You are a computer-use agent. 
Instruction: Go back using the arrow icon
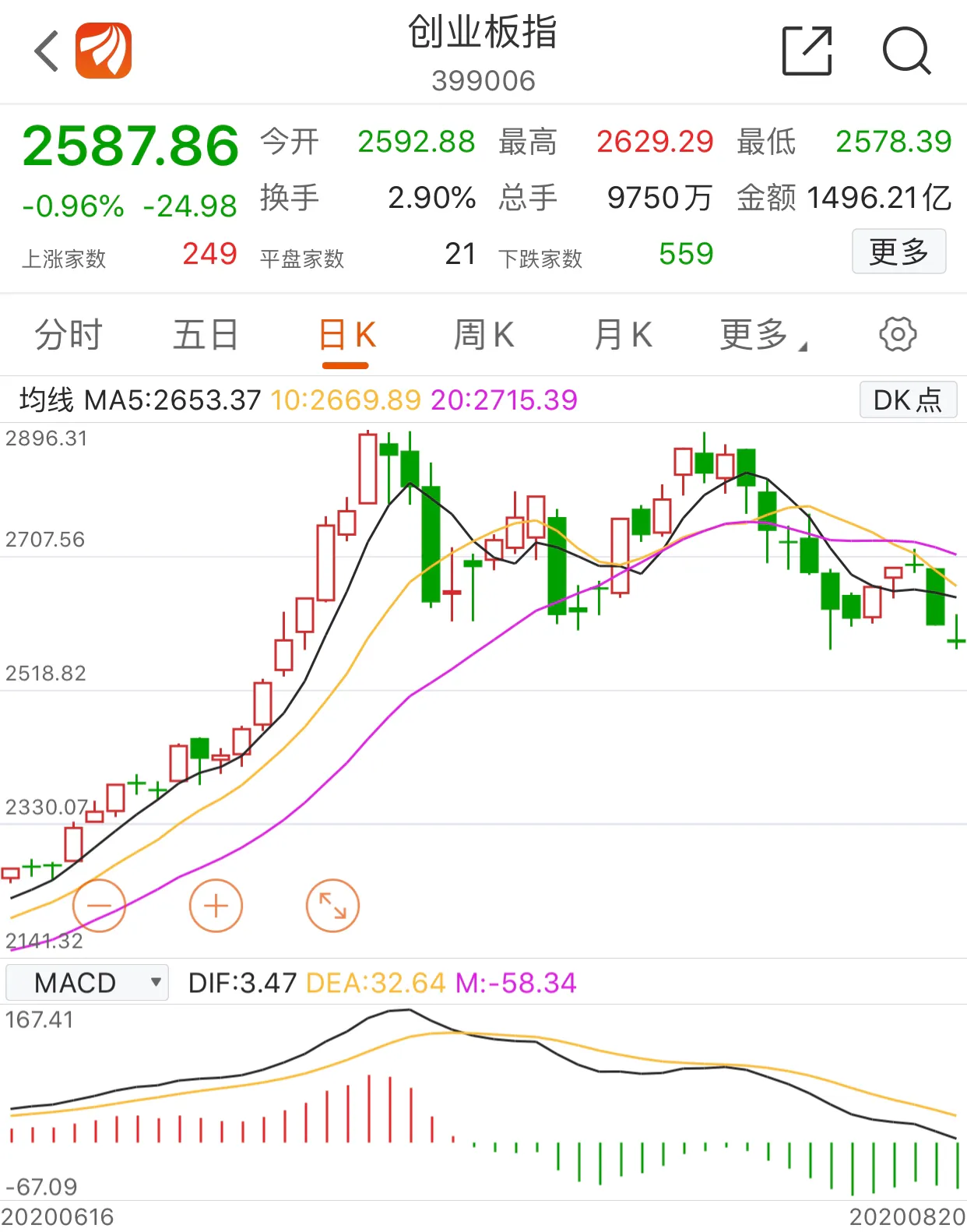47,51
